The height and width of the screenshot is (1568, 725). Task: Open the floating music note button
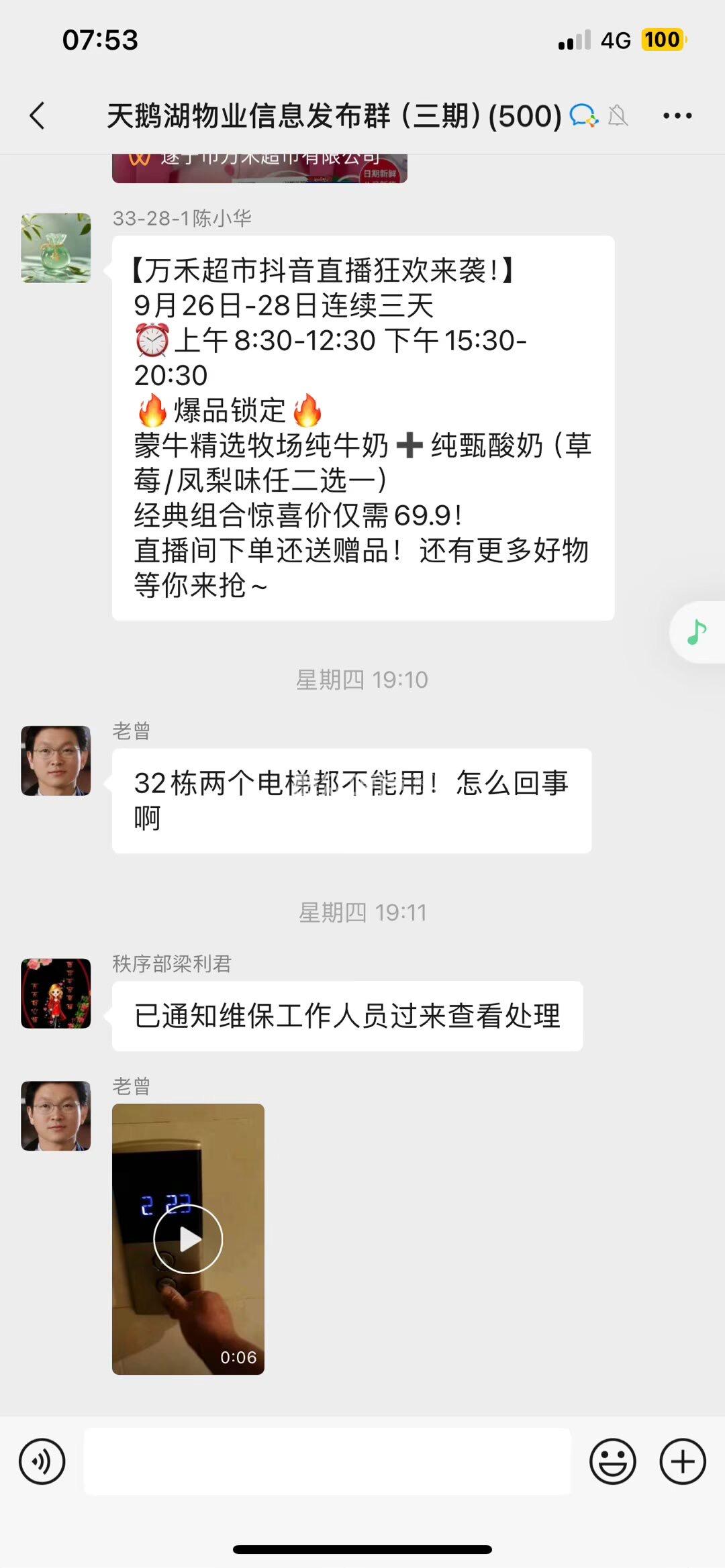coord(697,632)
